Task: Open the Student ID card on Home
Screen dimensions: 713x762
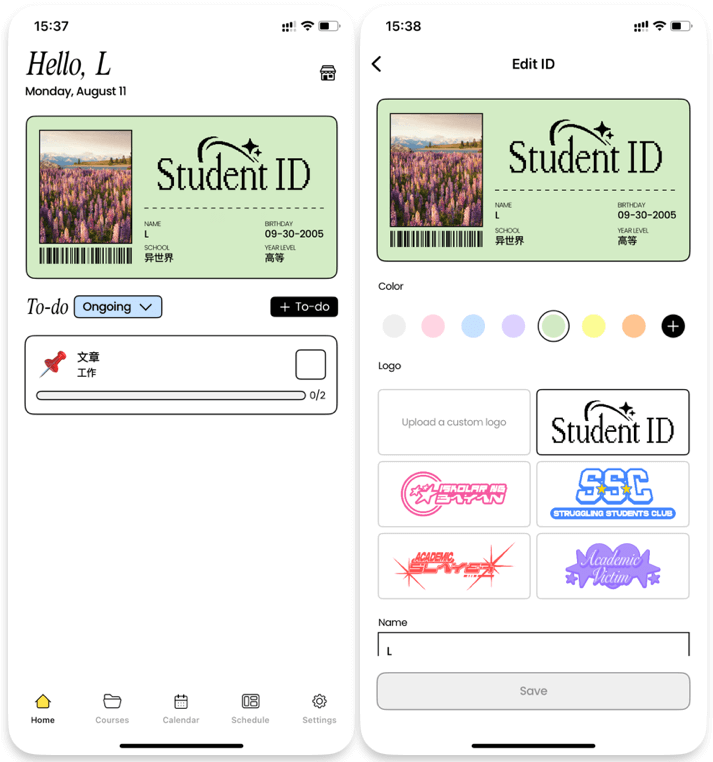Action: tap(181, 197)
